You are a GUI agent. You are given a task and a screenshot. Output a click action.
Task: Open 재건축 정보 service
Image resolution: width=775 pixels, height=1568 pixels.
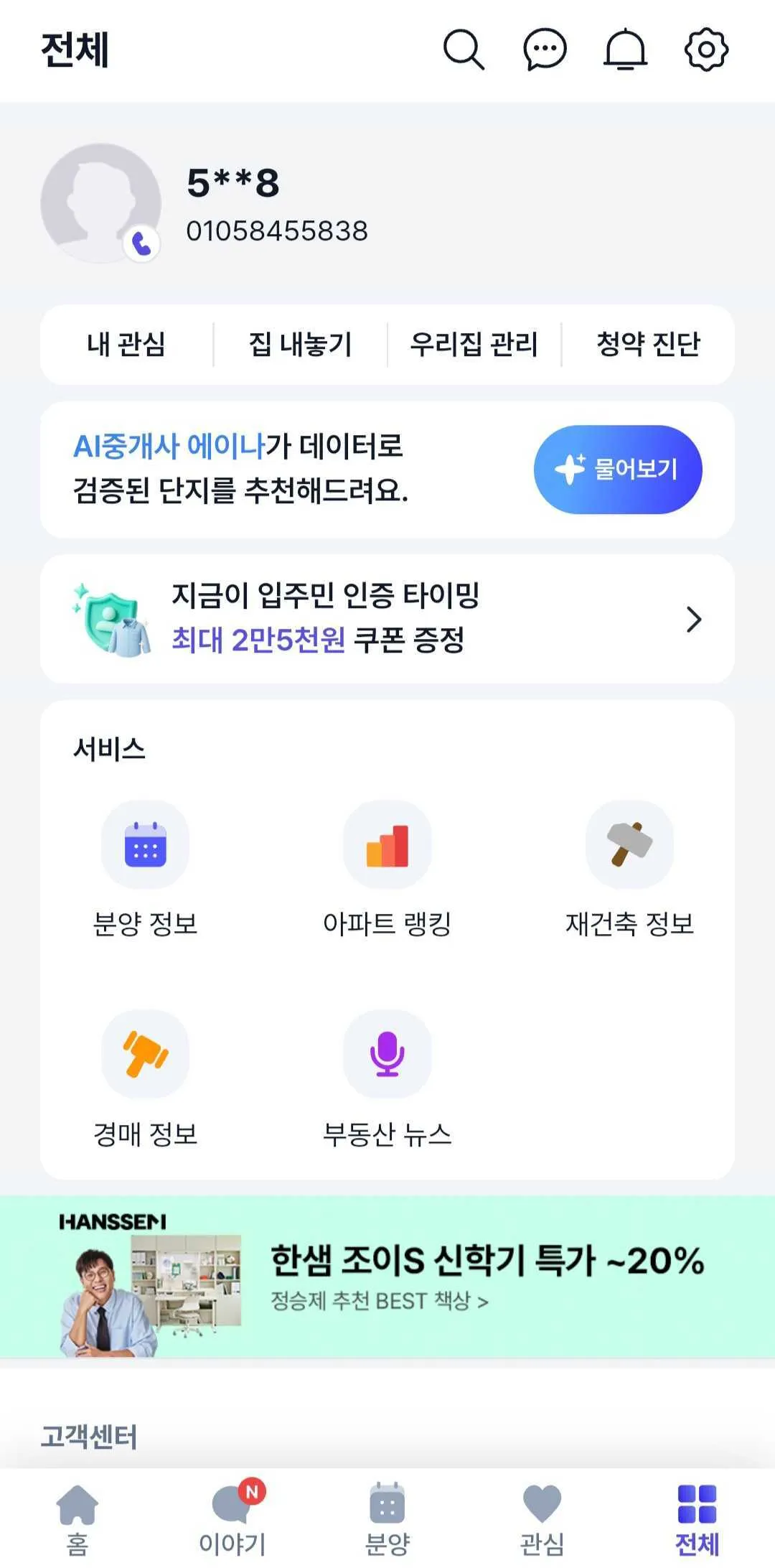tap(629, 869)
